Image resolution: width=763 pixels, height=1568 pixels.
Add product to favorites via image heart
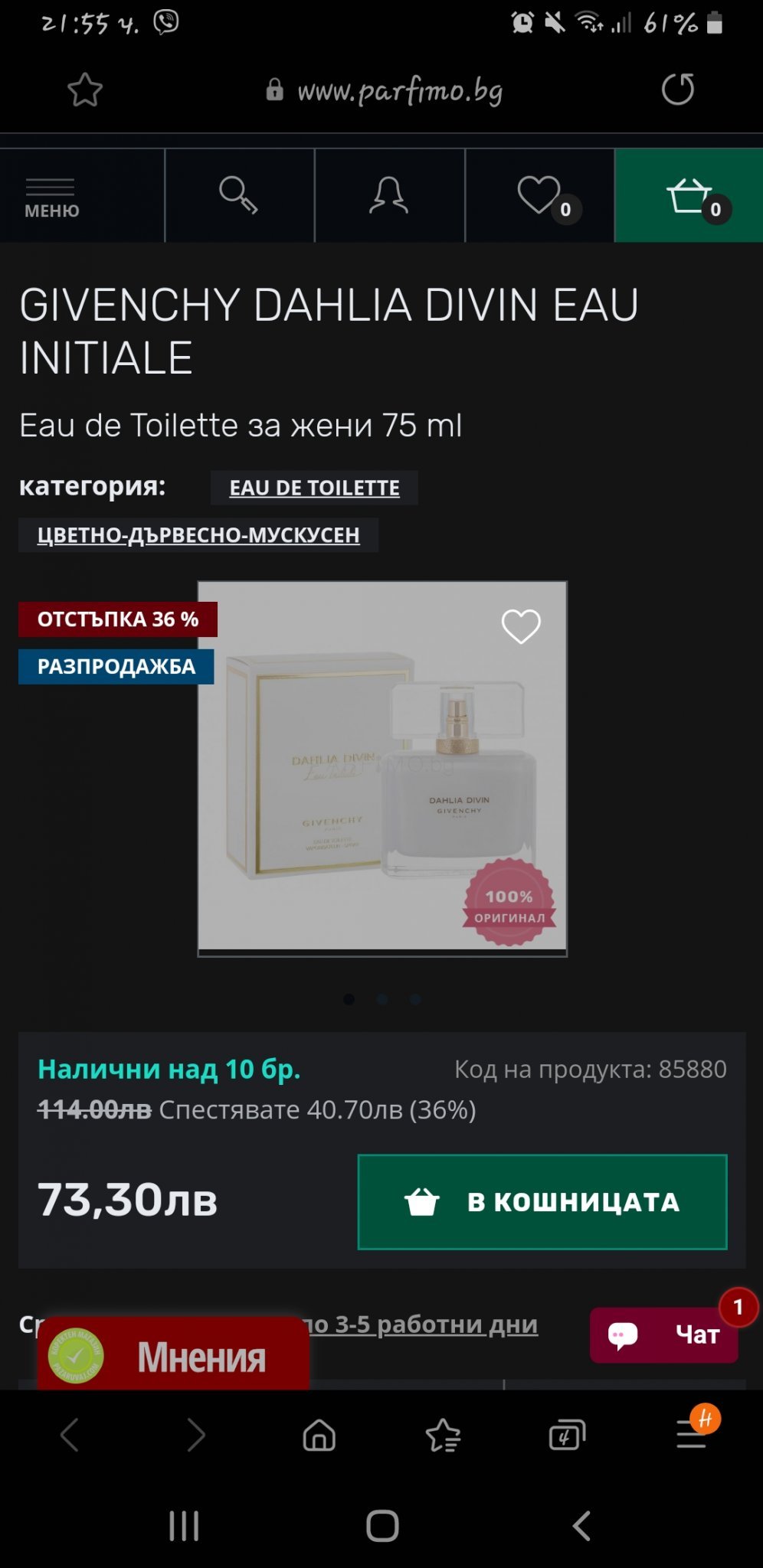[x=521, y=626]
